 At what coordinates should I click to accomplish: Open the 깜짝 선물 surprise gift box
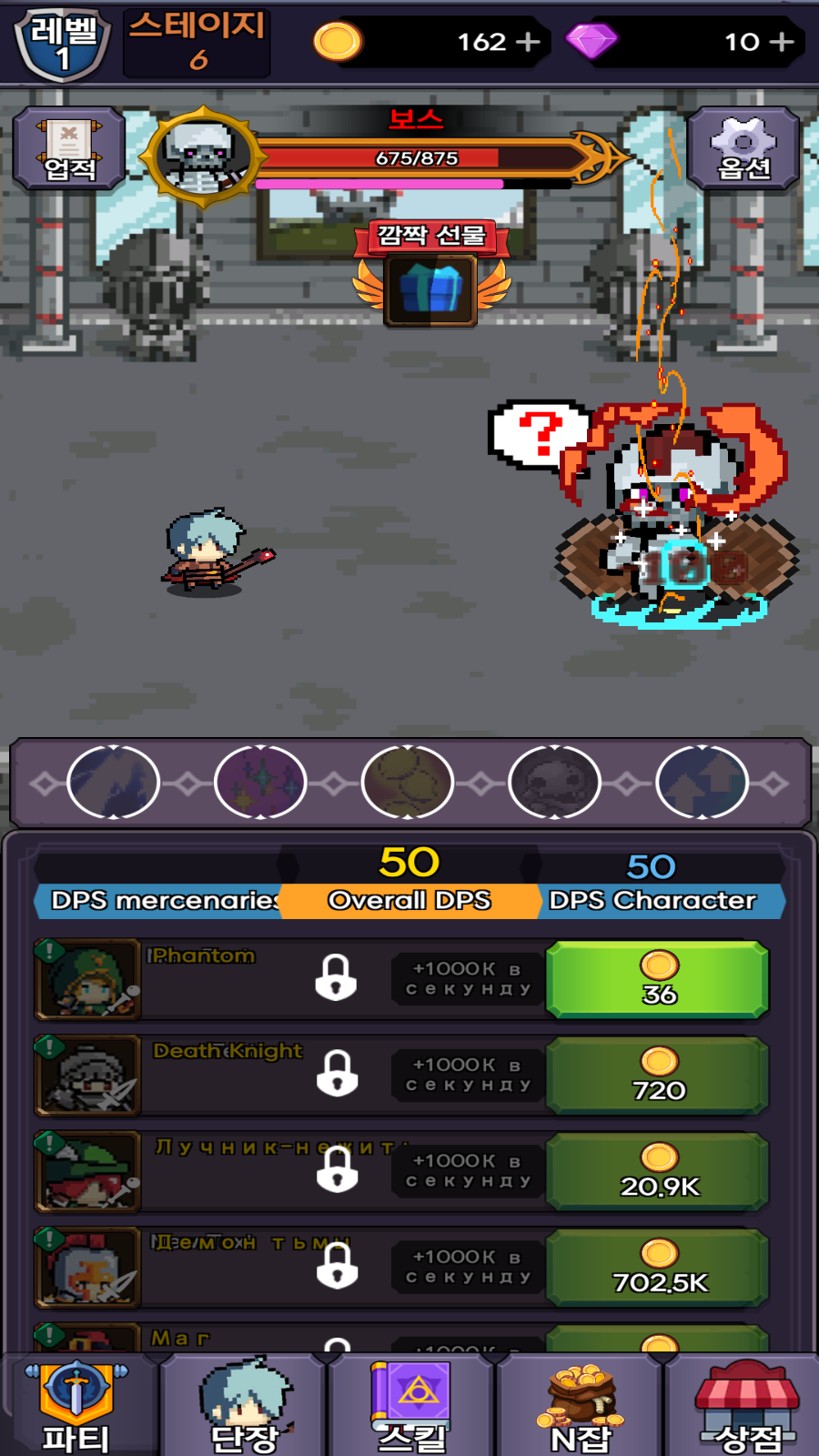pos(431,289)
